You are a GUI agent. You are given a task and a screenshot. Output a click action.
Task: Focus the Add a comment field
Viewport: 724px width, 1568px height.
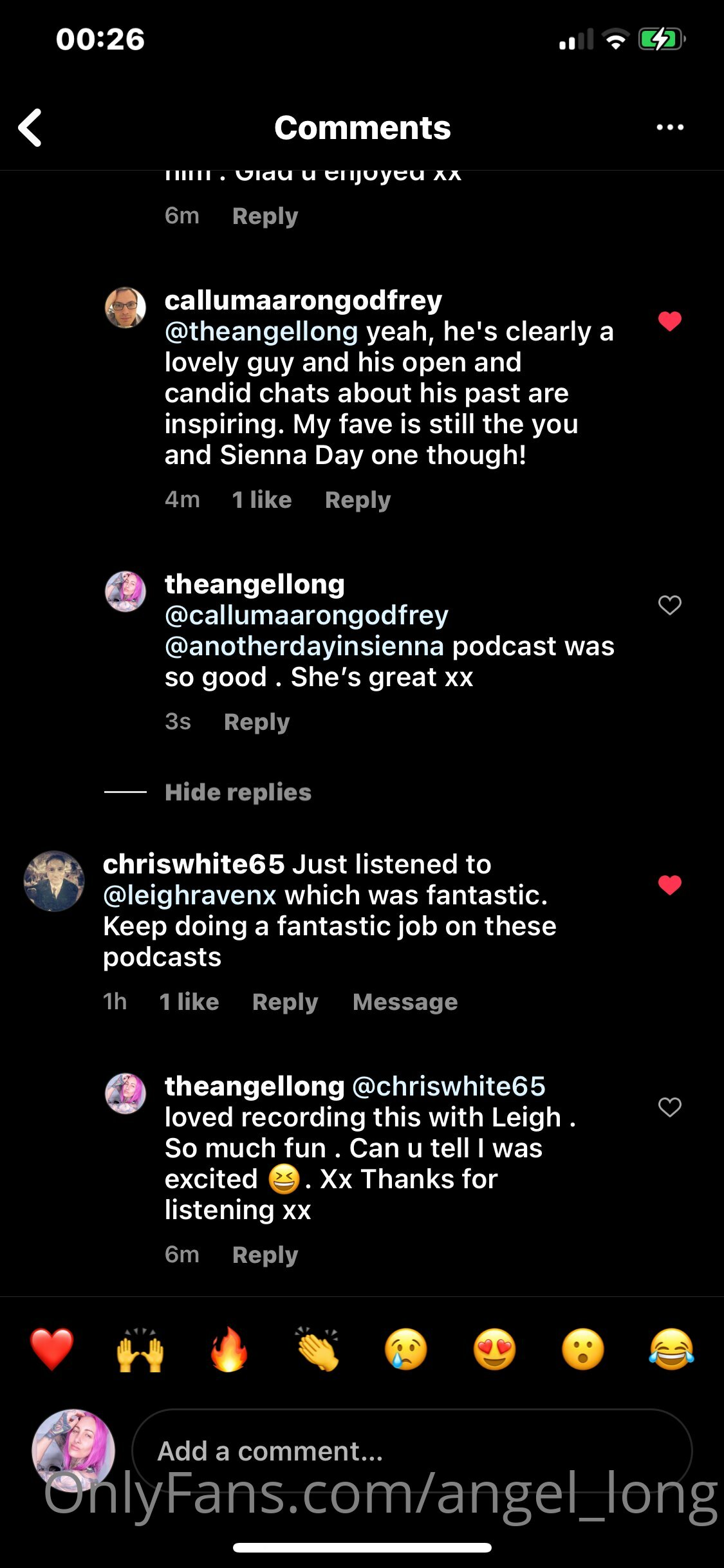pos(412,1451)
